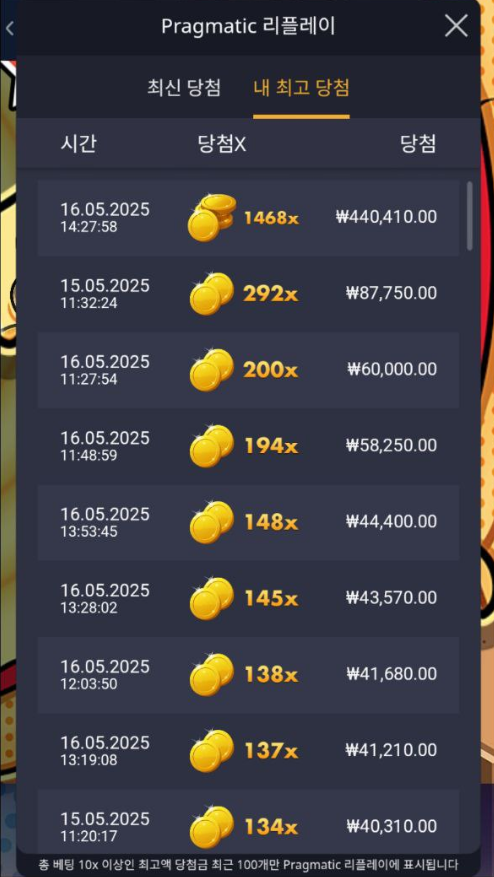Image resolution: width=494 pixels, height=877 pixels.
Task: Open the 292x win replay
Action: pyautogui.click(x=248, y=294)
